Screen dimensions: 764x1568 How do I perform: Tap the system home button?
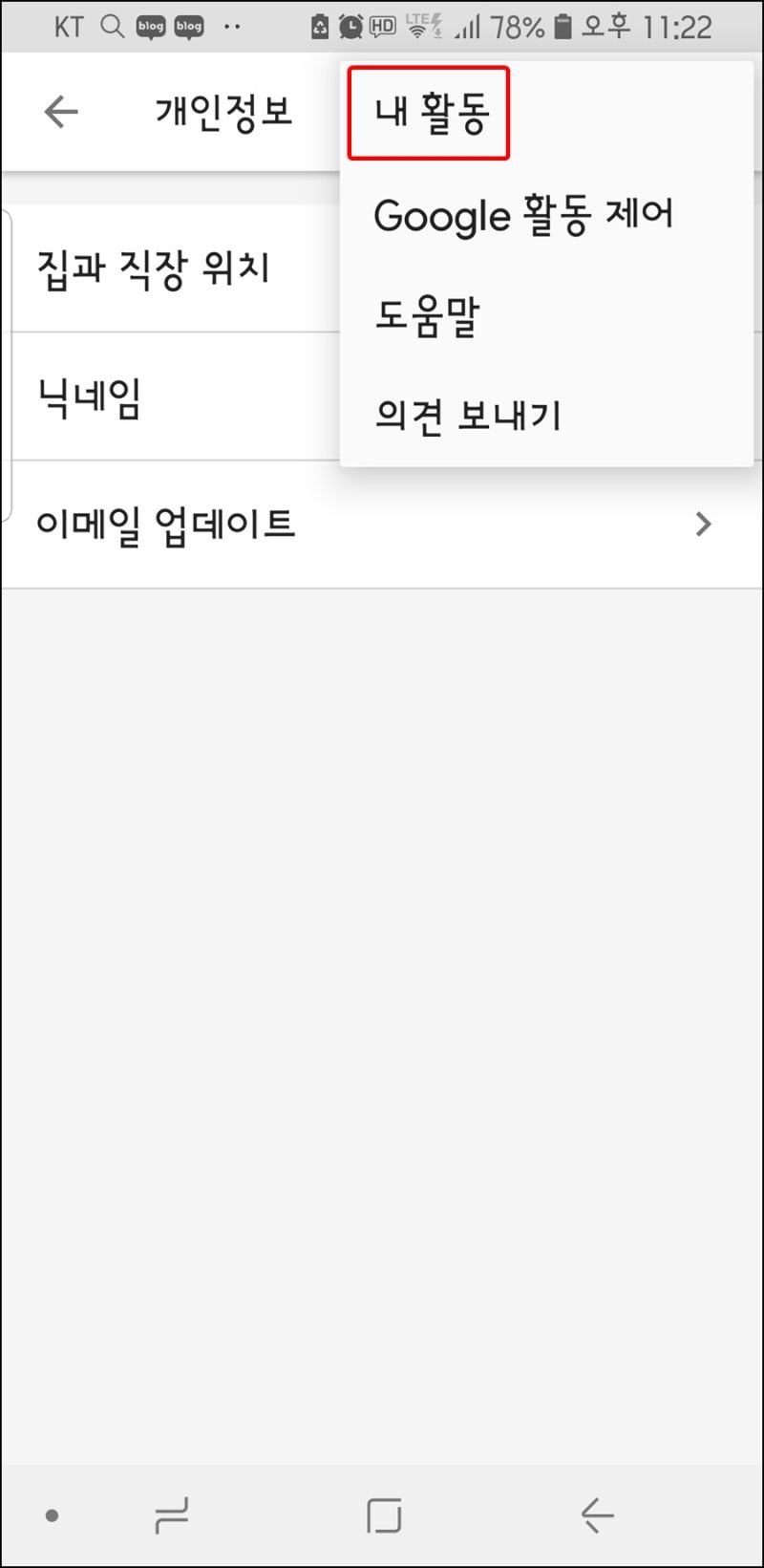(384, 1514)
